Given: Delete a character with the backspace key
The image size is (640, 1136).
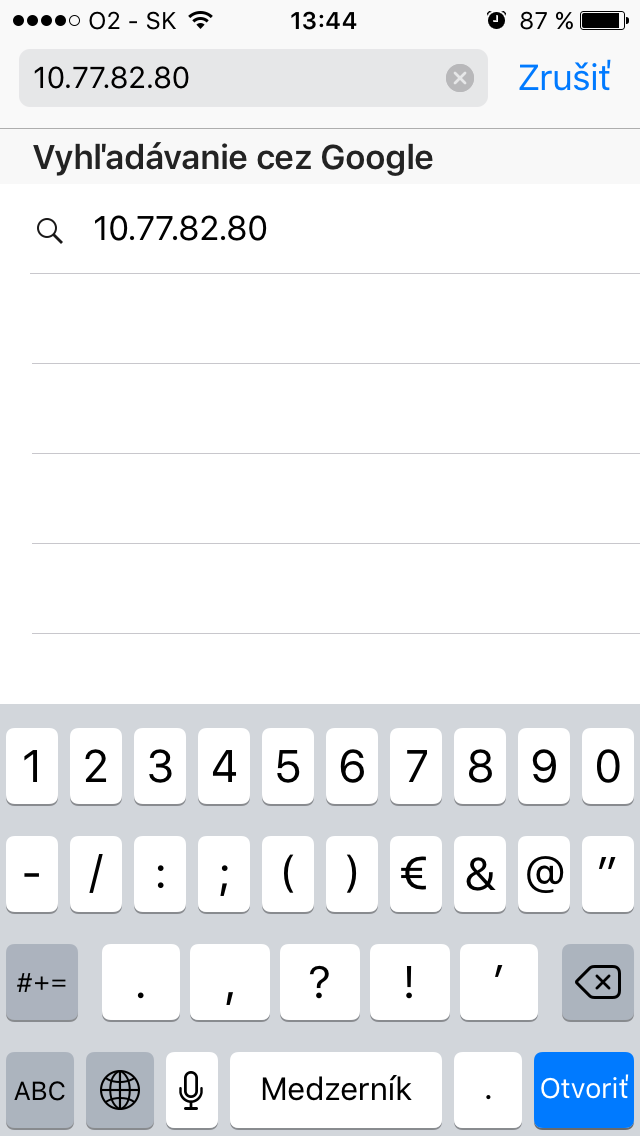Looking at the screenshot, I should coord(597,982).
